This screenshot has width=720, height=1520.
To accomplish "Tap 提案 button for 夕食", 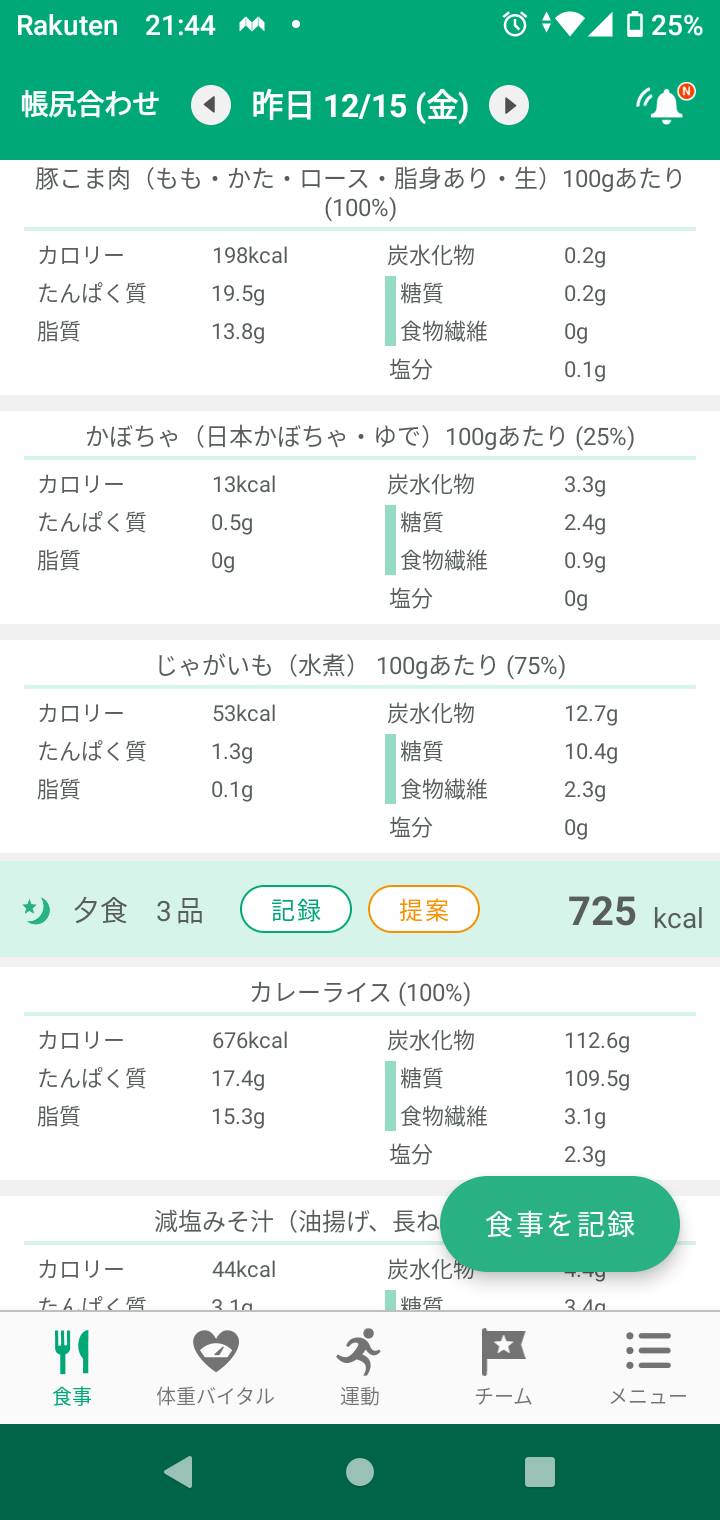I will [x=424, y=910].
